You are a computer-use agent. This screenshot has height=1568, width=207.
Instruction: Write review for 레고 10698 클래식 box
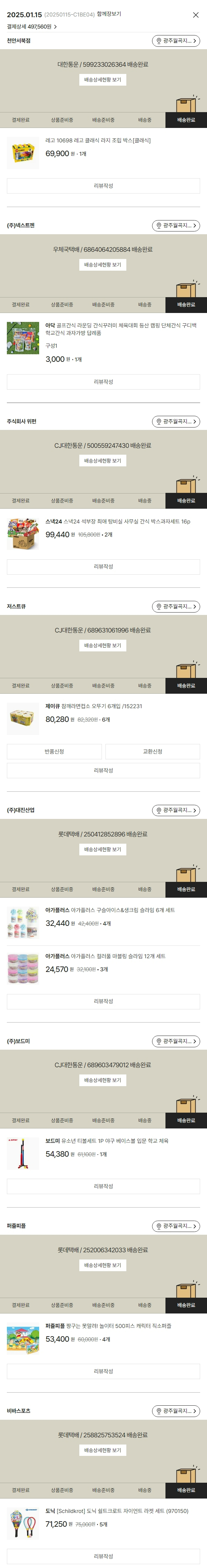coord(103,186)
